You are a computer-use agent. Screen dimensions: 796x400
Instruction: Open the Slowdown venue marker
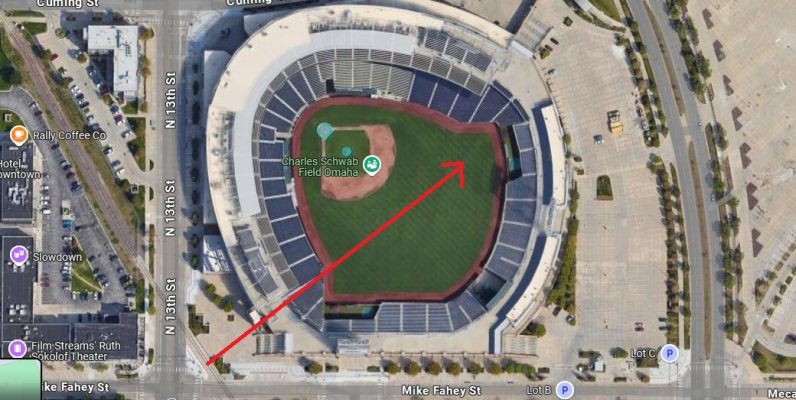pyautogui.click(x=17, y=256)
